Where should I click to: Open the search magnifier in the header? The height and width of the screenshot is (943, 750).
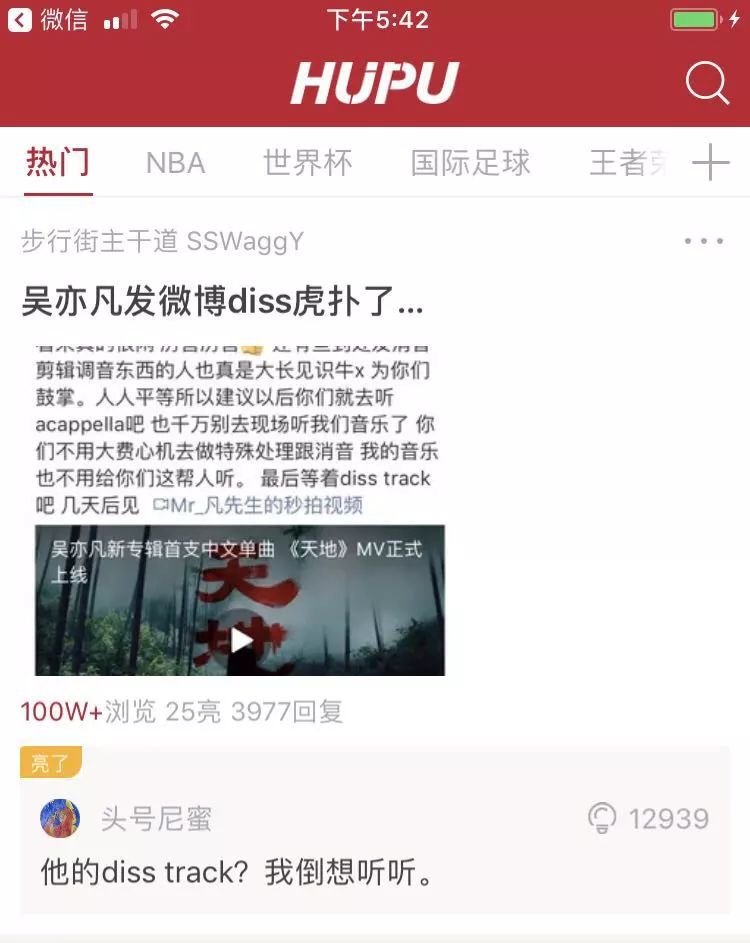click(707, 83)
